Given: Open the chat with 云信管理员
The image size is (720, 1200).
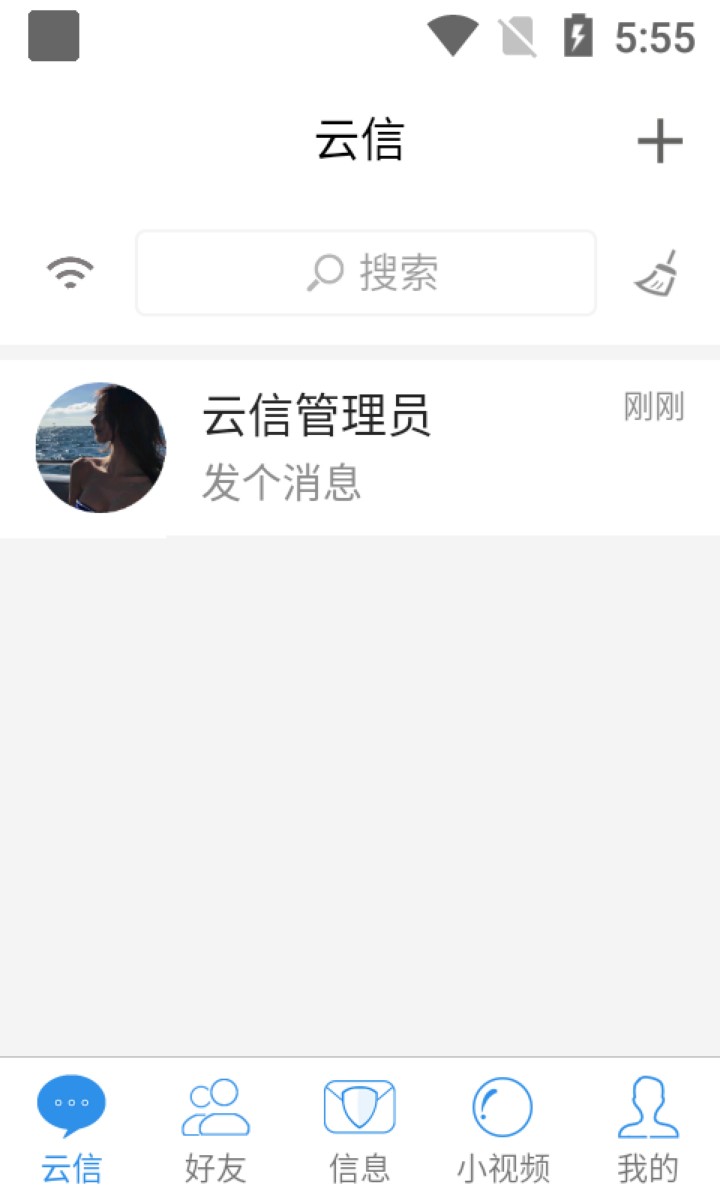Looking at the screenshot, I should click(x=360, y=447).
